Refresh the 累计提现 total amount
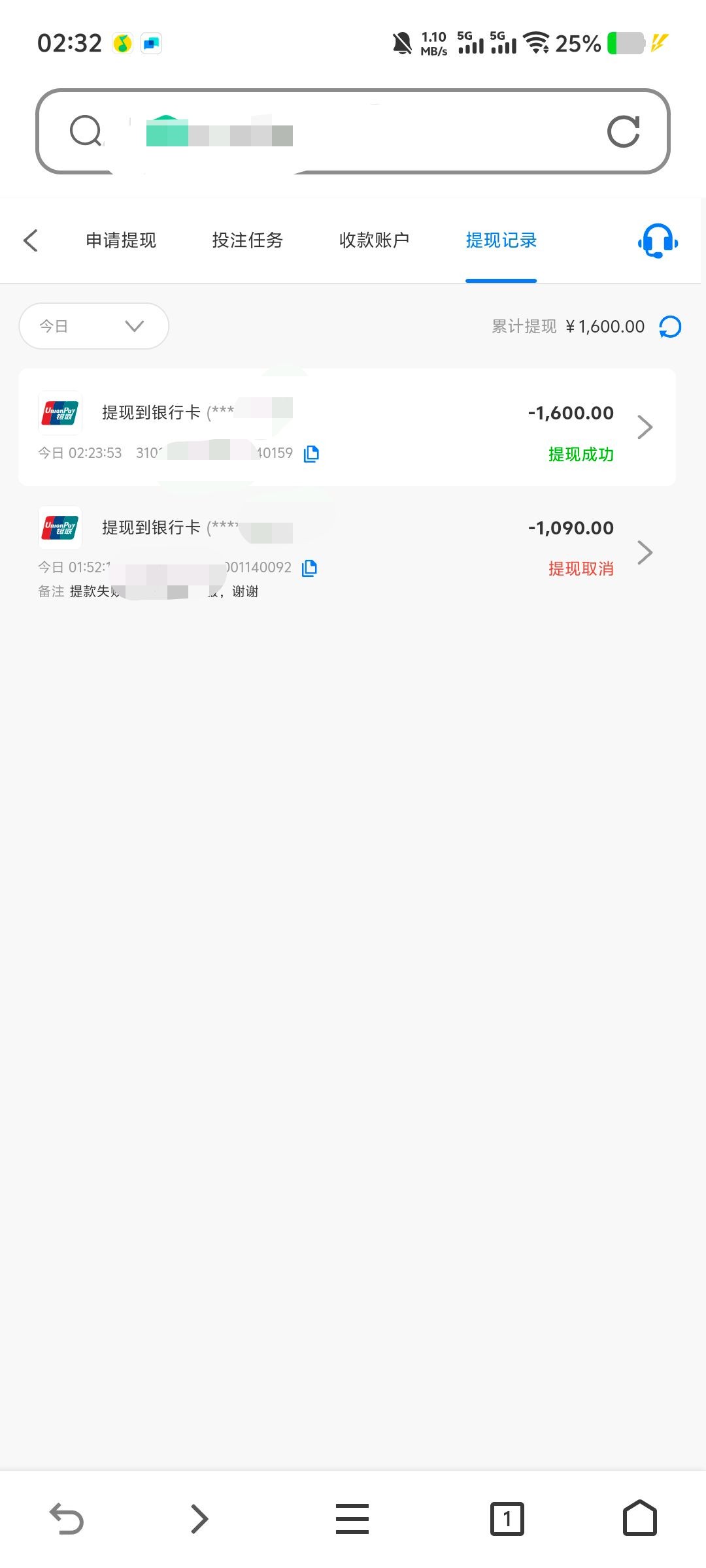Image resolution: width=706 pixels, height=1568 pixels. [x=670, y=327]
